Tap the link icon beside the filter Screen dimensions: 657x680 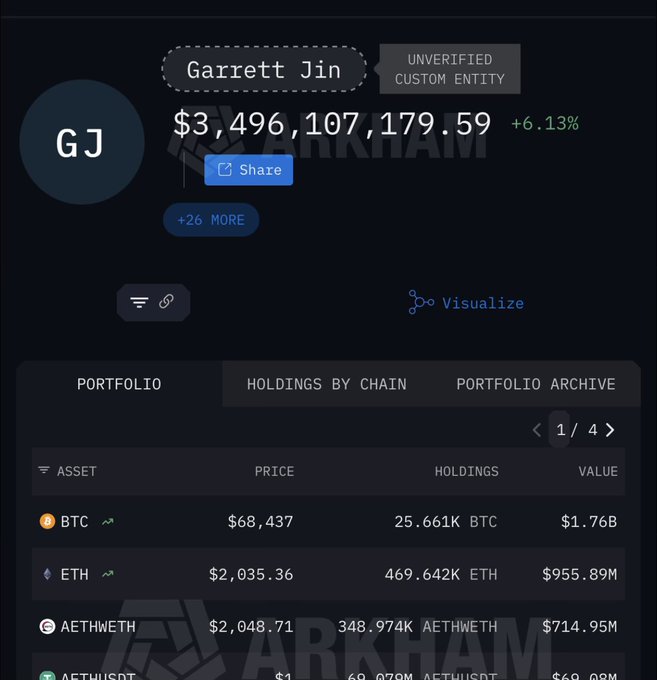point(167,302)
